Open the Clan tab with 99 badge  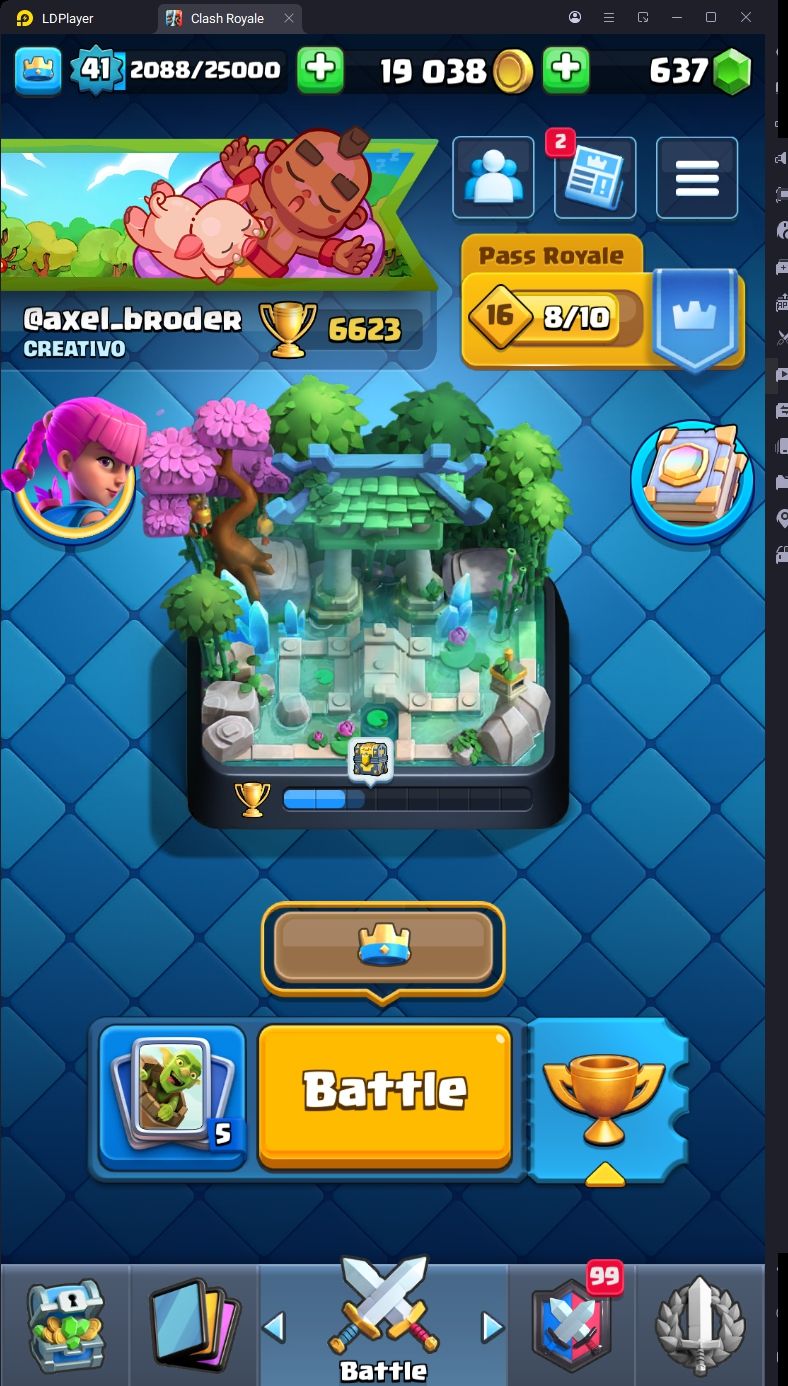tap(574, 1325)
